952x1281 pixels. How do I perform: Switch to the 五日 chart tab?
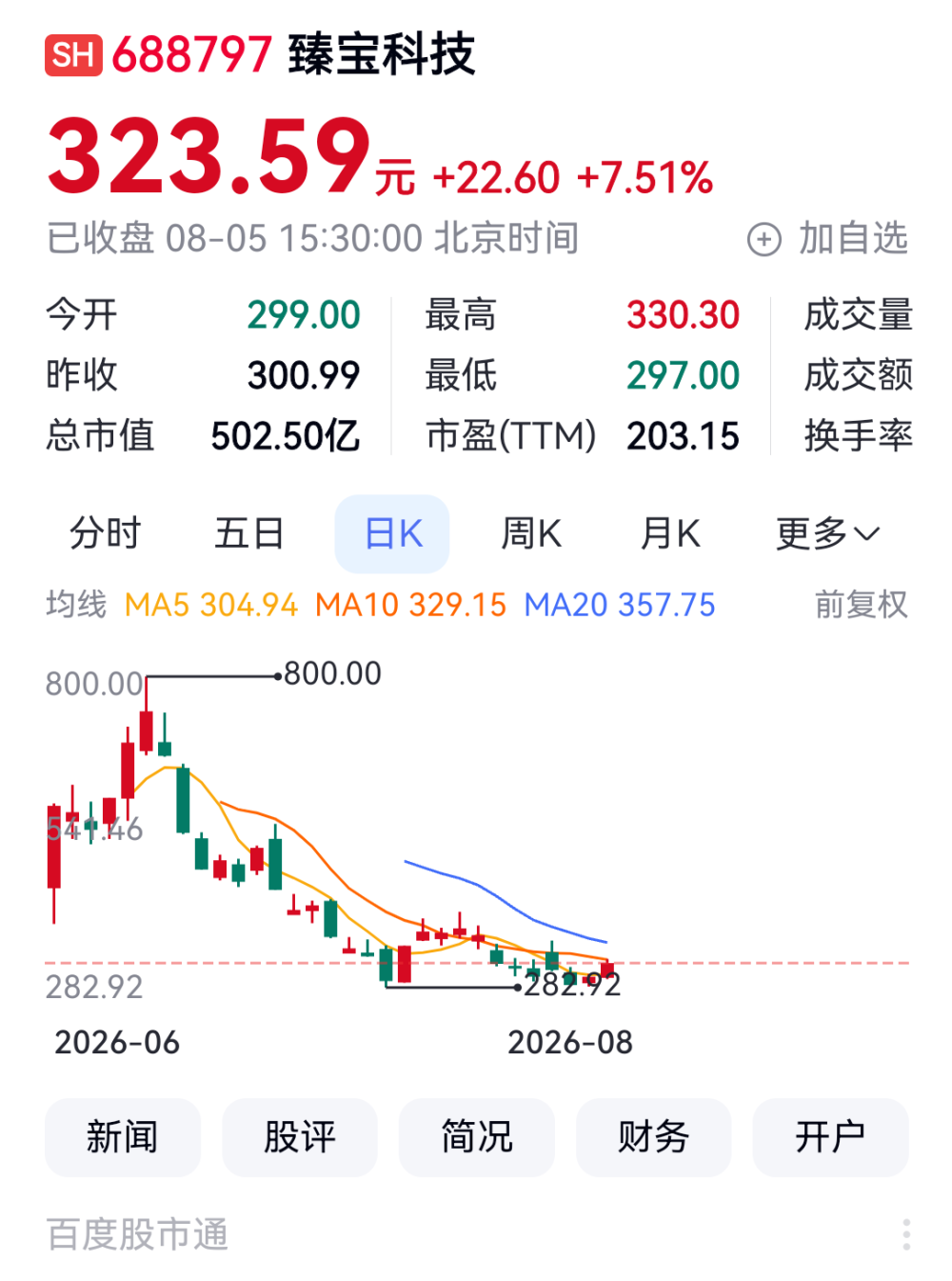pyautogui.click(x=249, y=533)
